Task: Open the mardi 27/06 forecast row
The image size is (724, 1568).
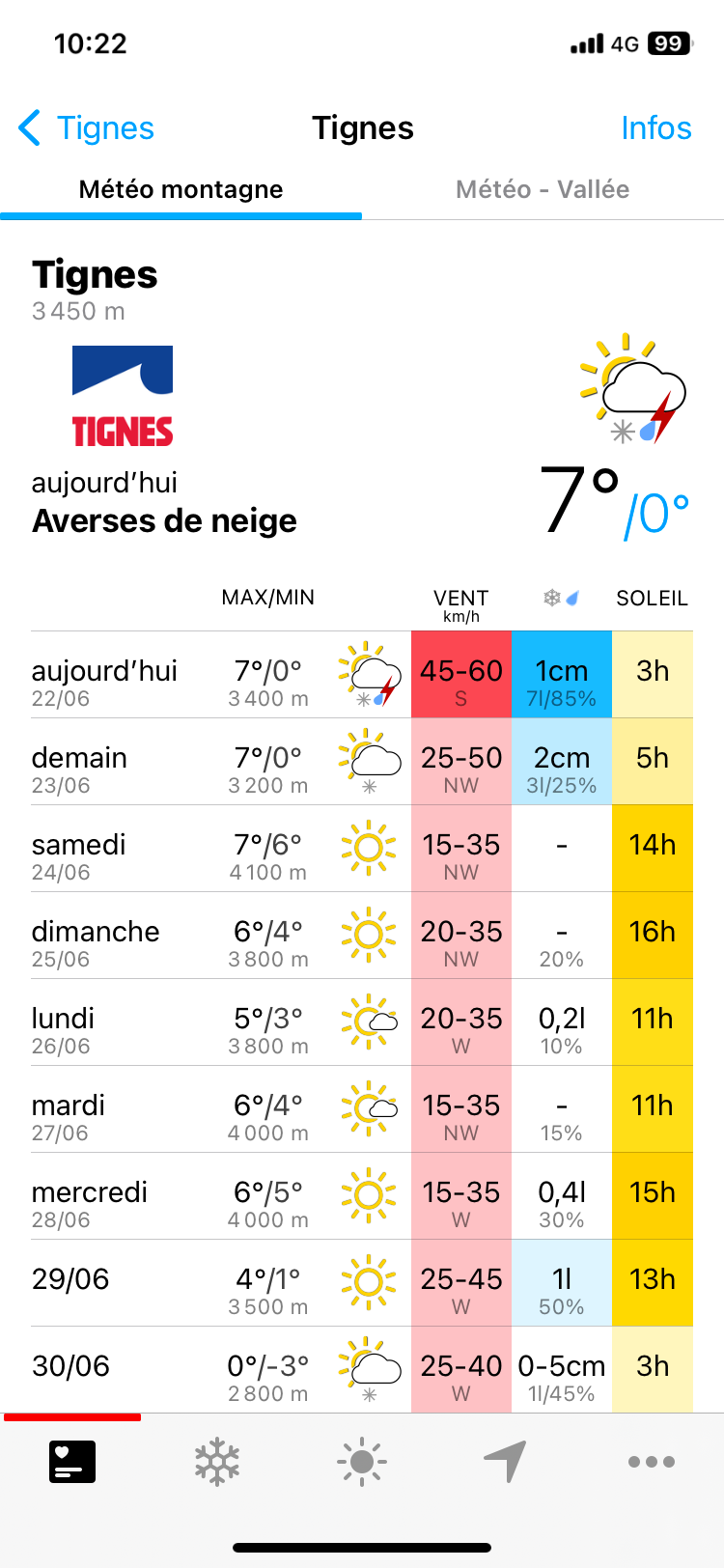Action: 362,1109
